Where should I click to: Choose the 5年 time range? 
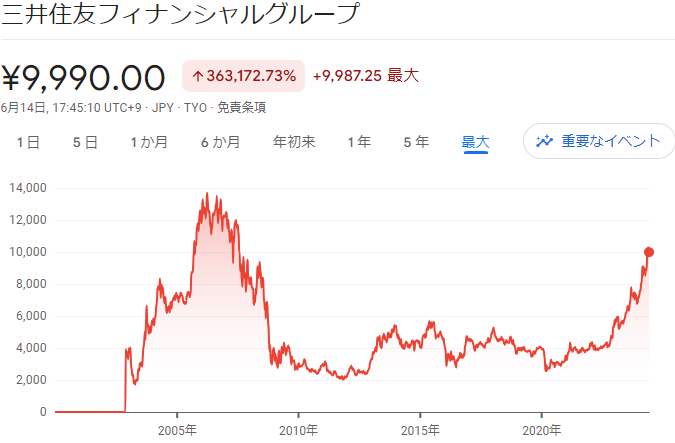(x=416, y=142)
